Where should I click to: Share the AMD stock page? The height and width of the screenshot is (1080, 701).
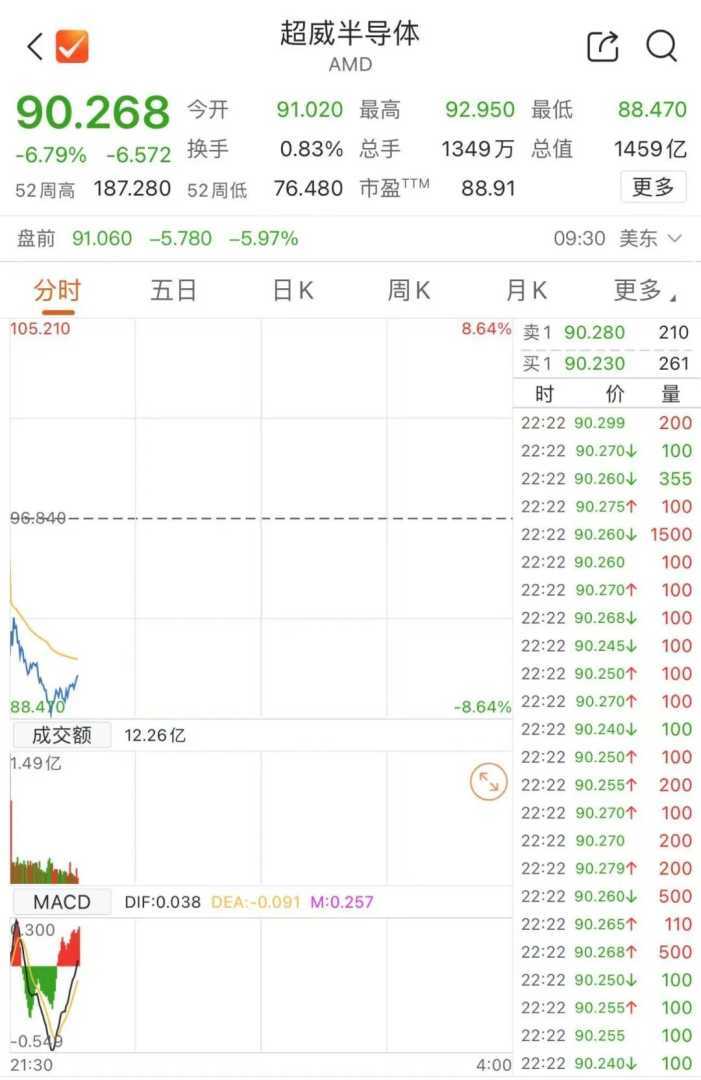click(603, 46)
